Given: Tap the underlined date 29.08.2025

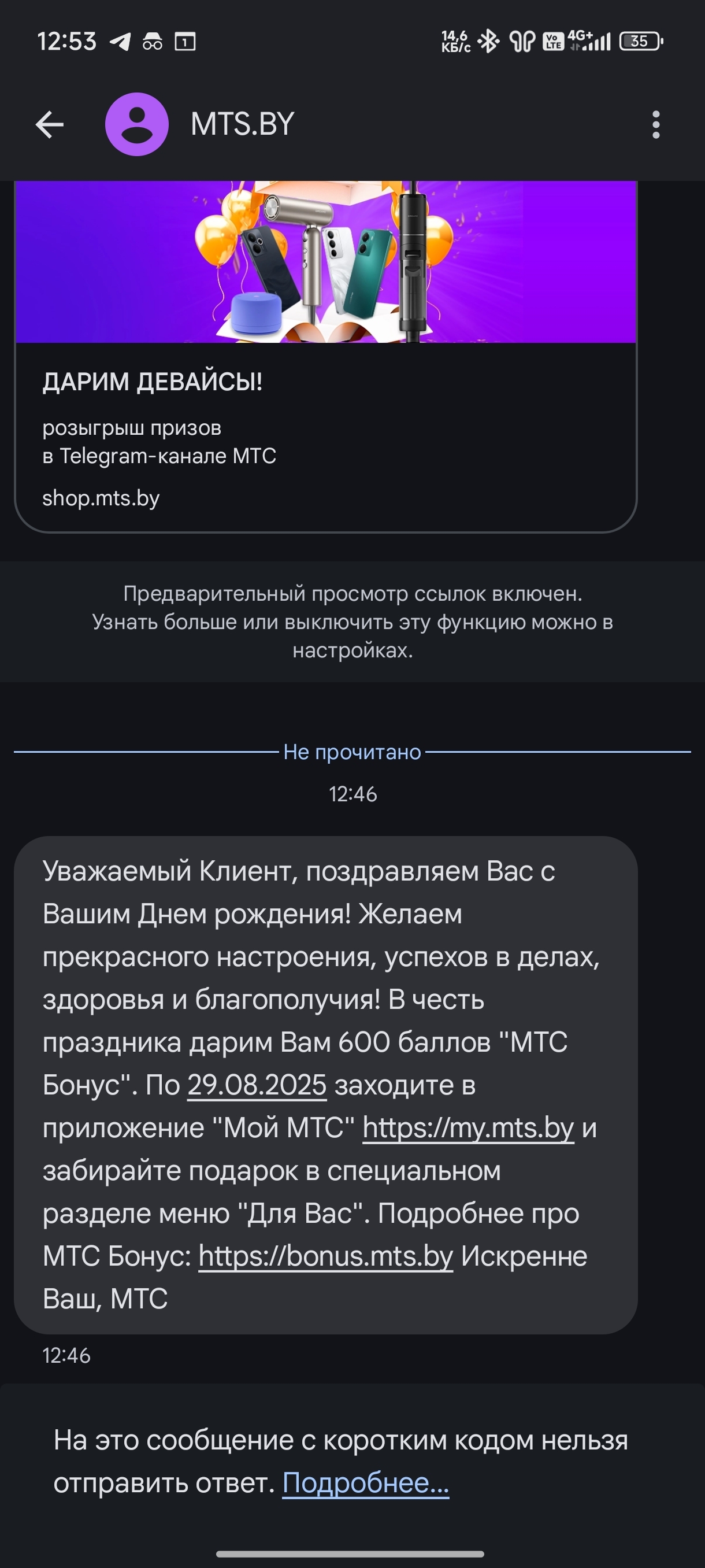Looking at the screenshot, I should pyautogui.click(x=257, y=1085).
